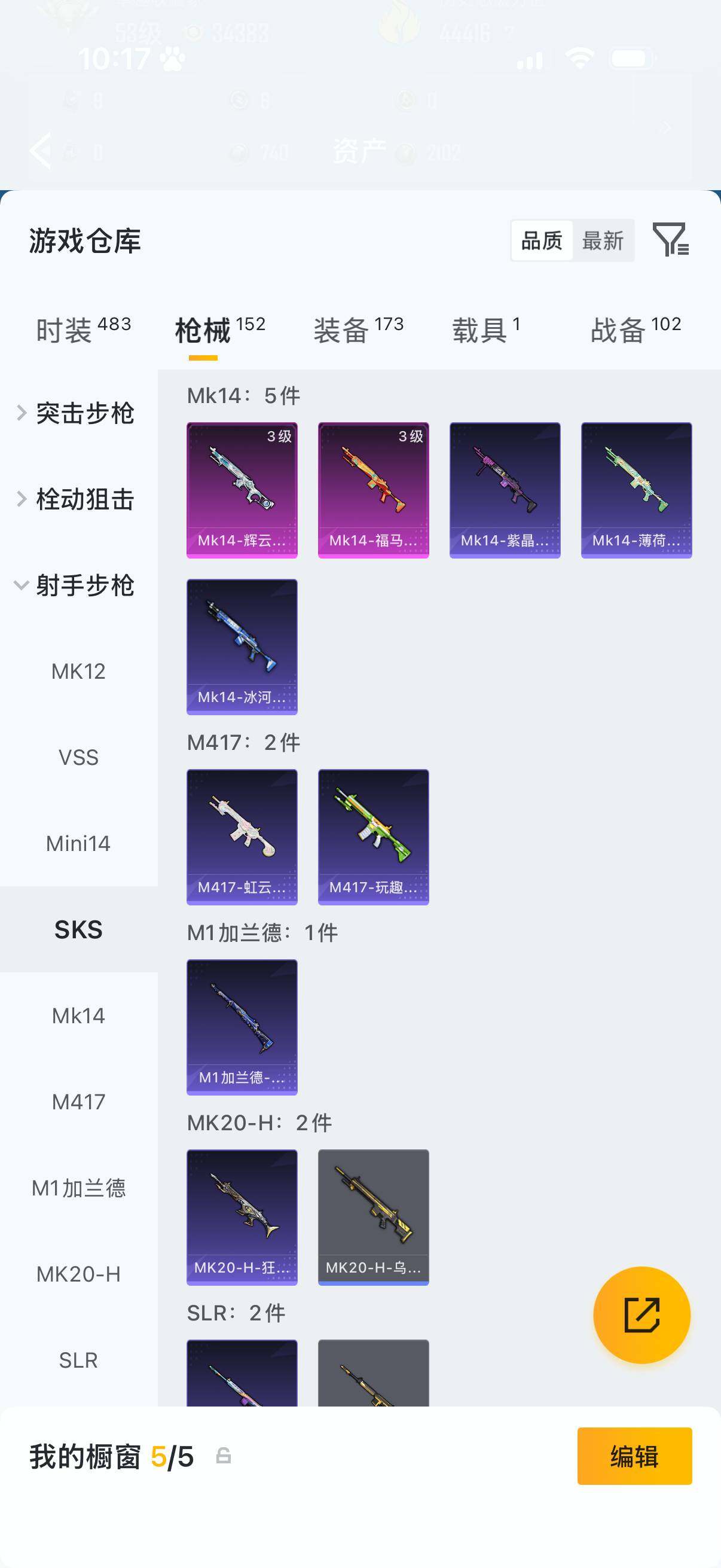This screenshot has height=1568, width=721.
Task: Tap the back arrow at top left
Action: click(x=41, y=151)
